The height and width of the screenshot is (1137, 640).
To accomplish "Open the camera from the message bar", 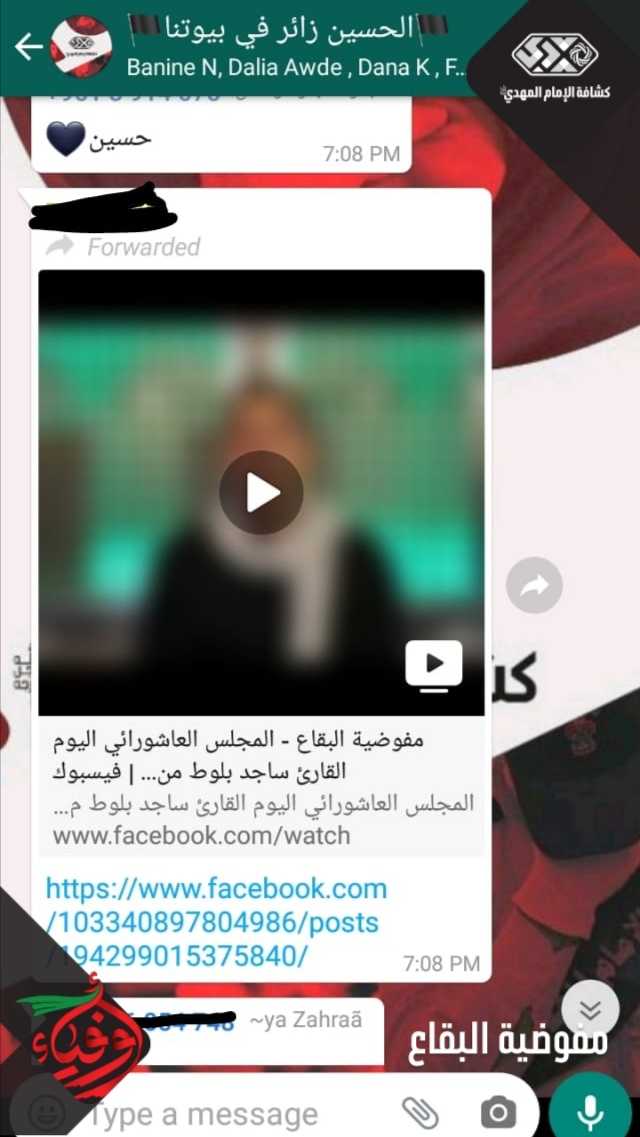I will click(497, 1111).
